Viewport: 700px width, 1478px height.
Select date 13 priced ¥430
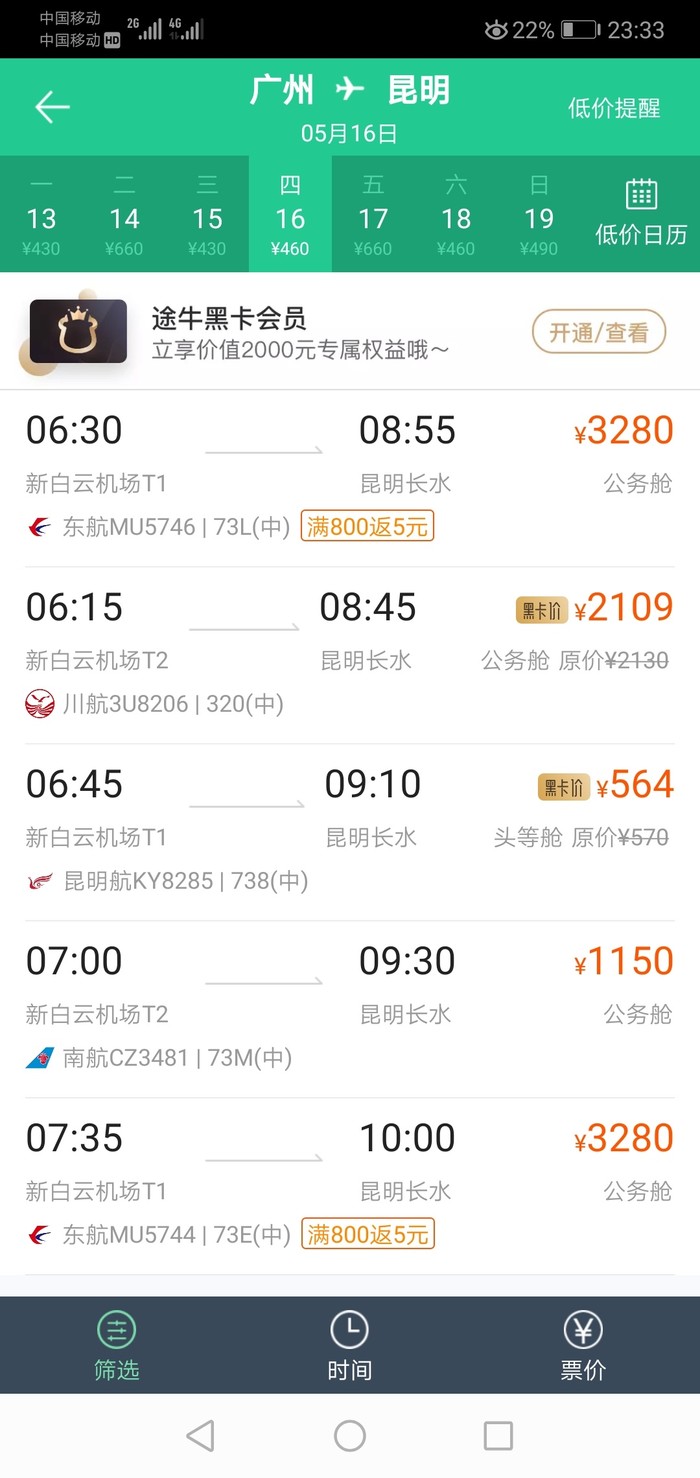pyautogui.click(x=42, y=214)
